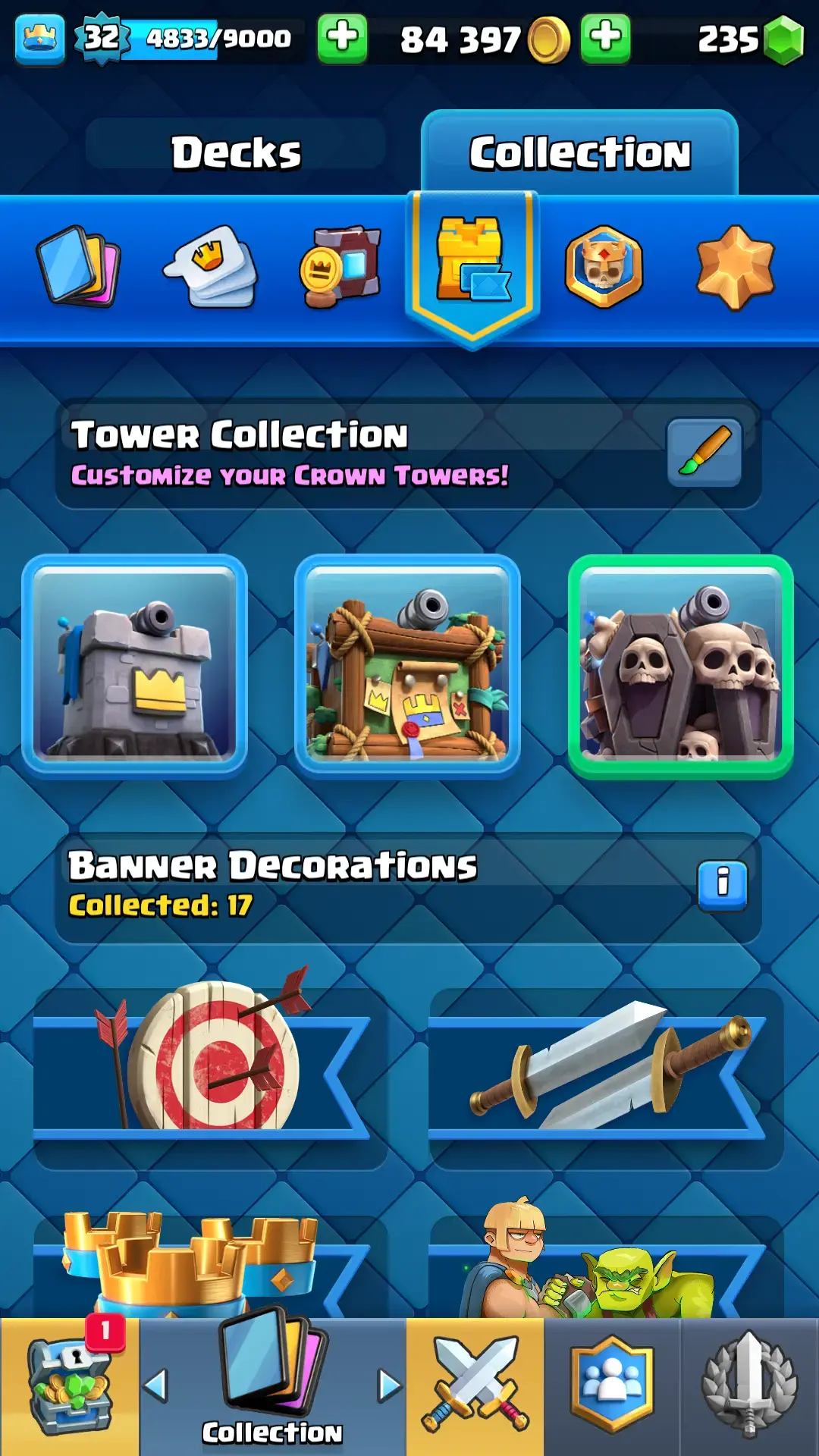Open the skull crown badge tab
The height and width of the screenshot is (1456, 819).
point(604,266)
